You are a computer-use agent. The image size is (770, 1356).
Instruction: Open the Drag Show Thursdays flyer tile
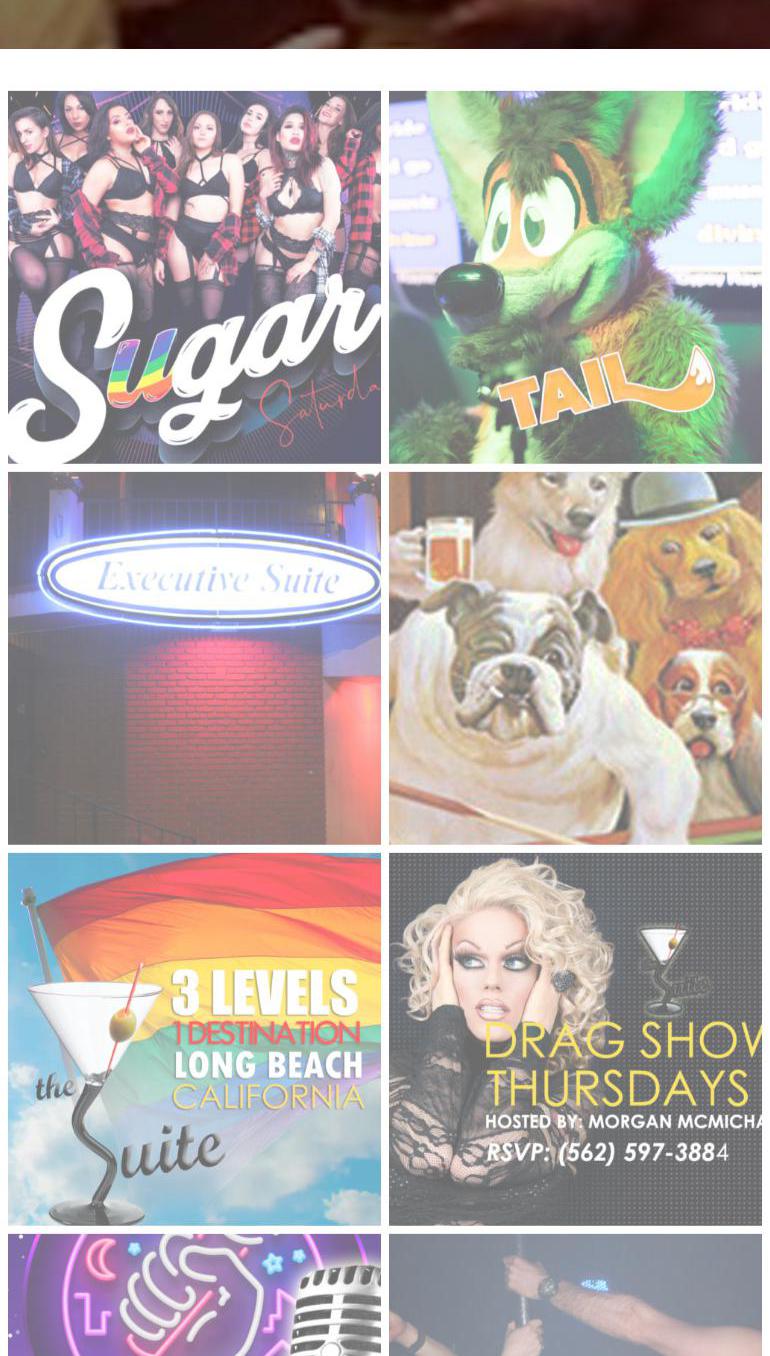(x=575, y=1038)
